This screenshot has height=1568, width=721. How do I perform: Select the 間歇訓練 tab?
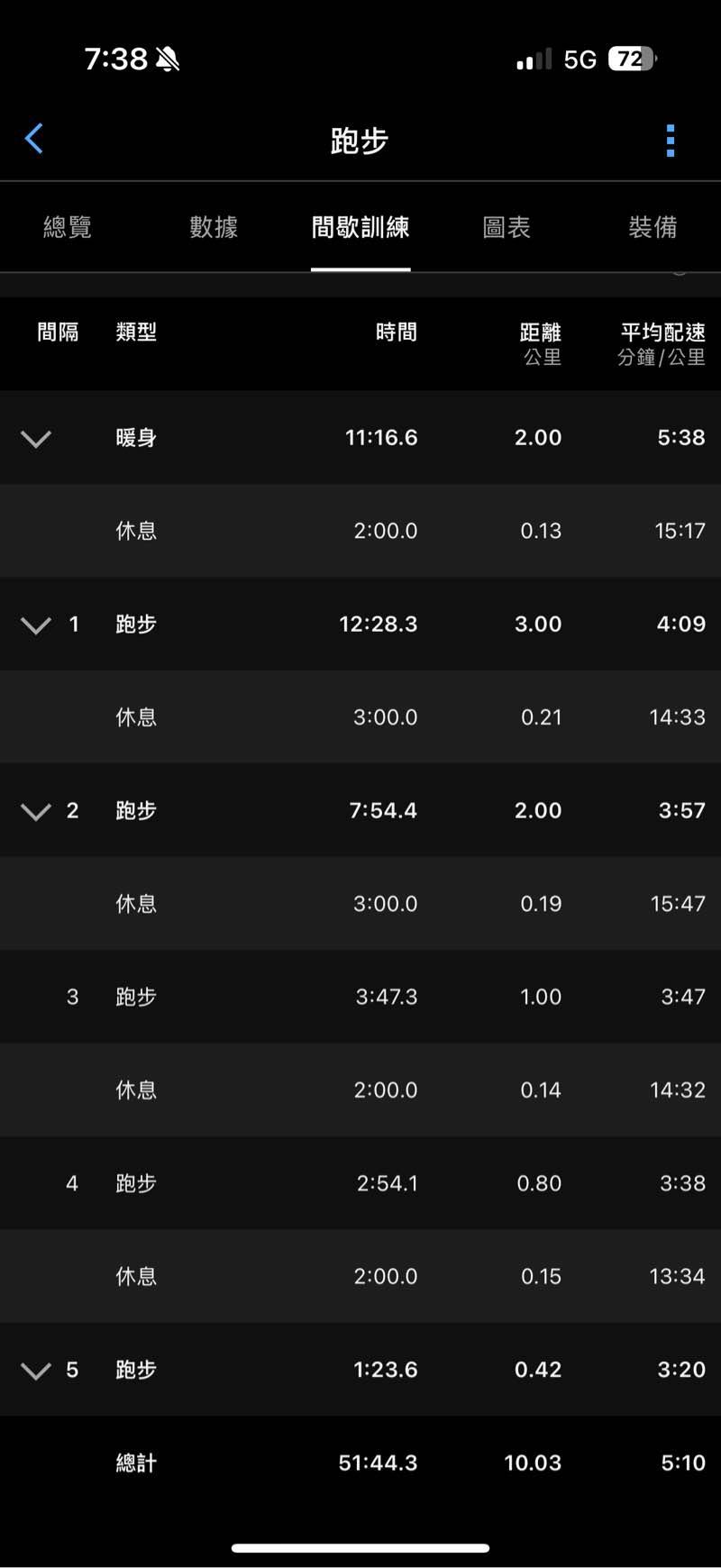(360, 227)
